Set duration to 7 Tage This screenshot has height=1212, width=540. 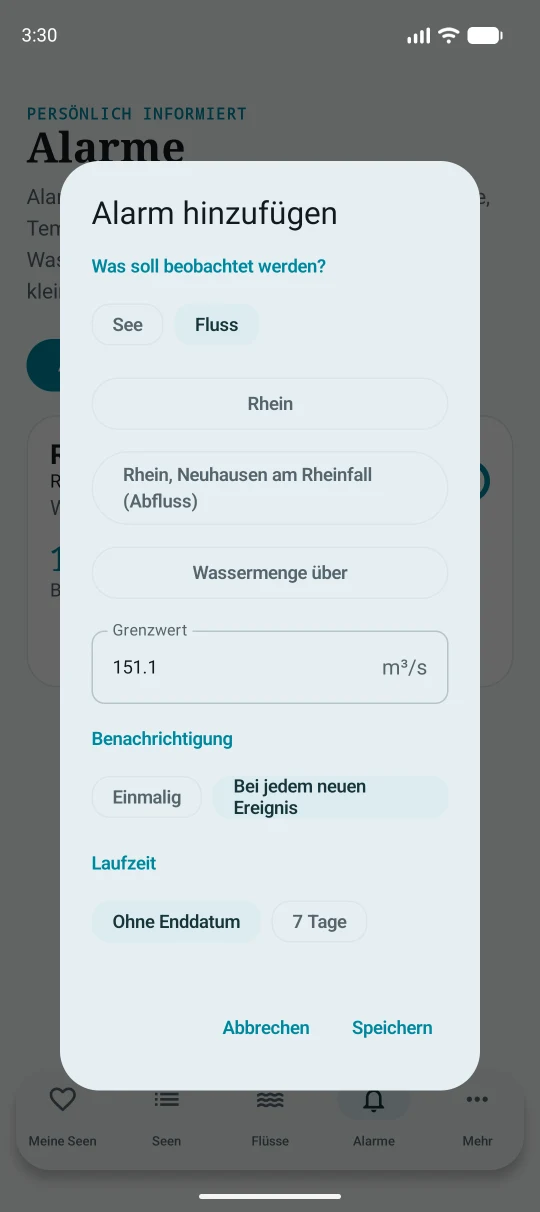click(x=319, y=922)
